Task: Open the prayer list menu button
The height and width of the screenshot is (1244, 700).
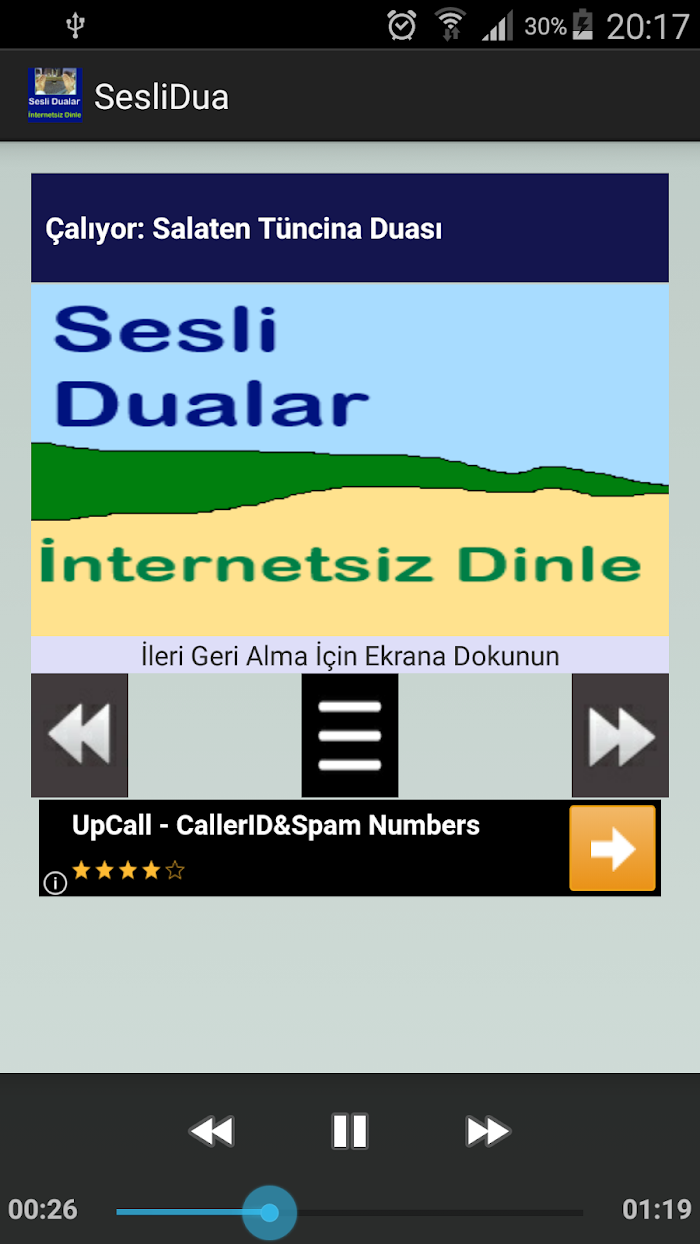Action: [350, 735]
